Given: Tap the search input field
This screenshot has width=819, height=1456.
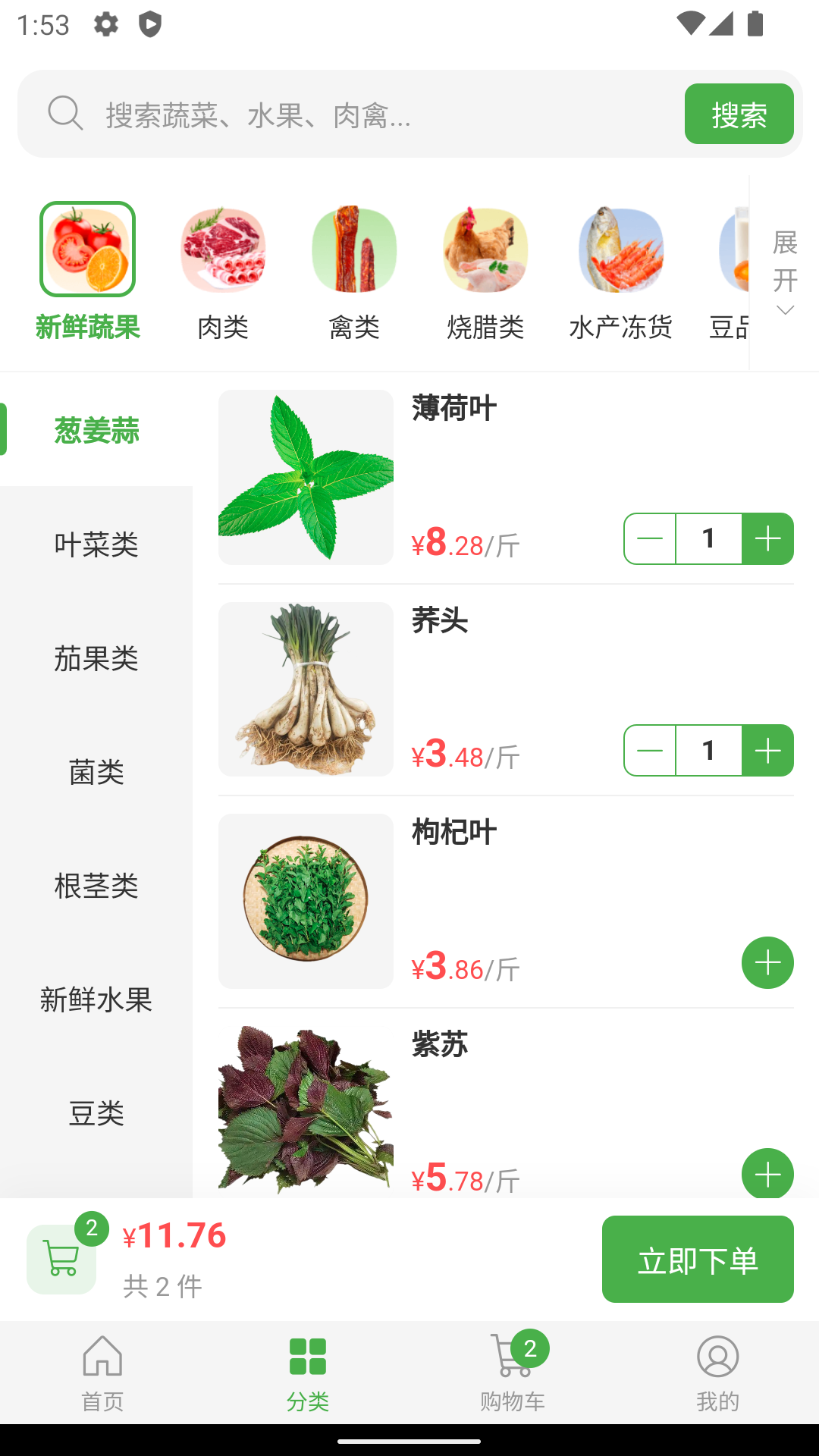Looking at the screenshot, I should click(x=341, y=113).
